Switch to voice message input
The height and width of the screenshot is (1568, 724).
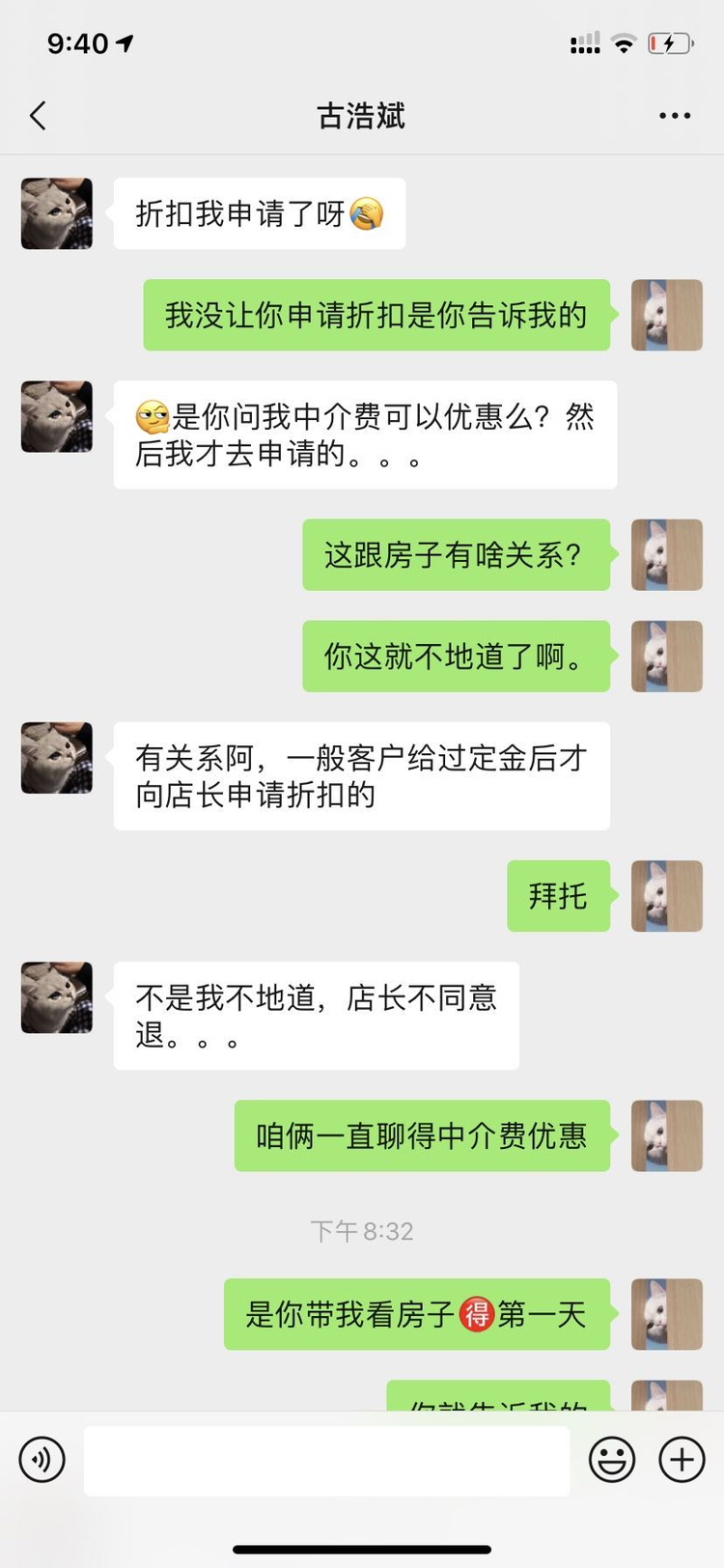pyautogui.click(x=42, y=1459)
